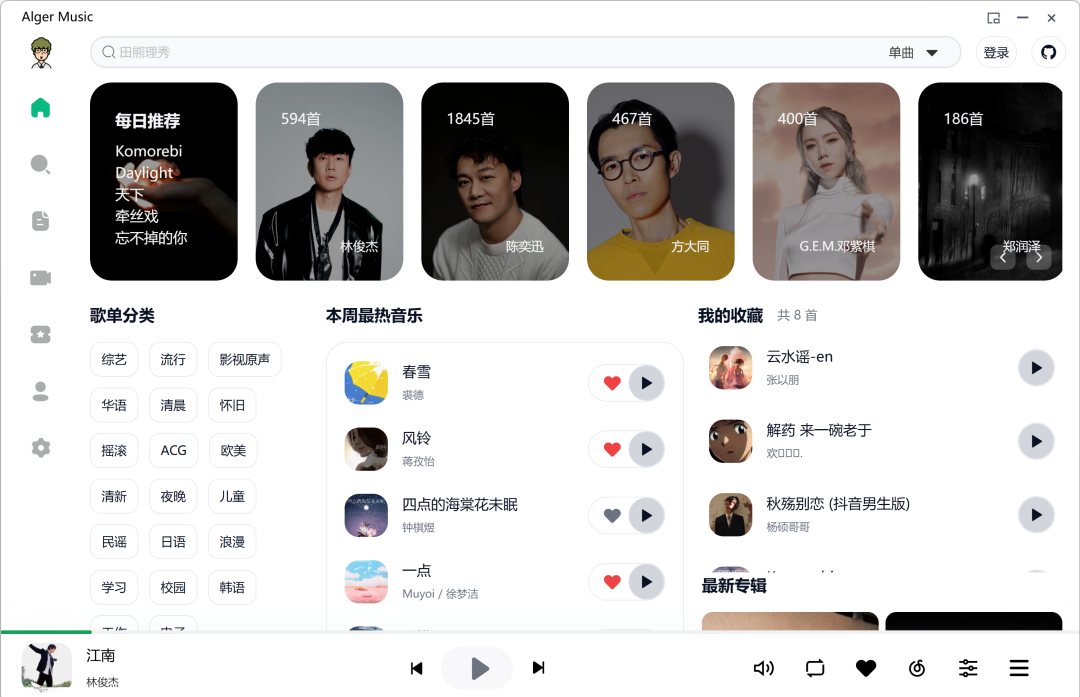Mute the volume speaker icon
Image resolution: width=1080 pixels, height=697 pixels.
pyautogui.click(x=764, y=668)
